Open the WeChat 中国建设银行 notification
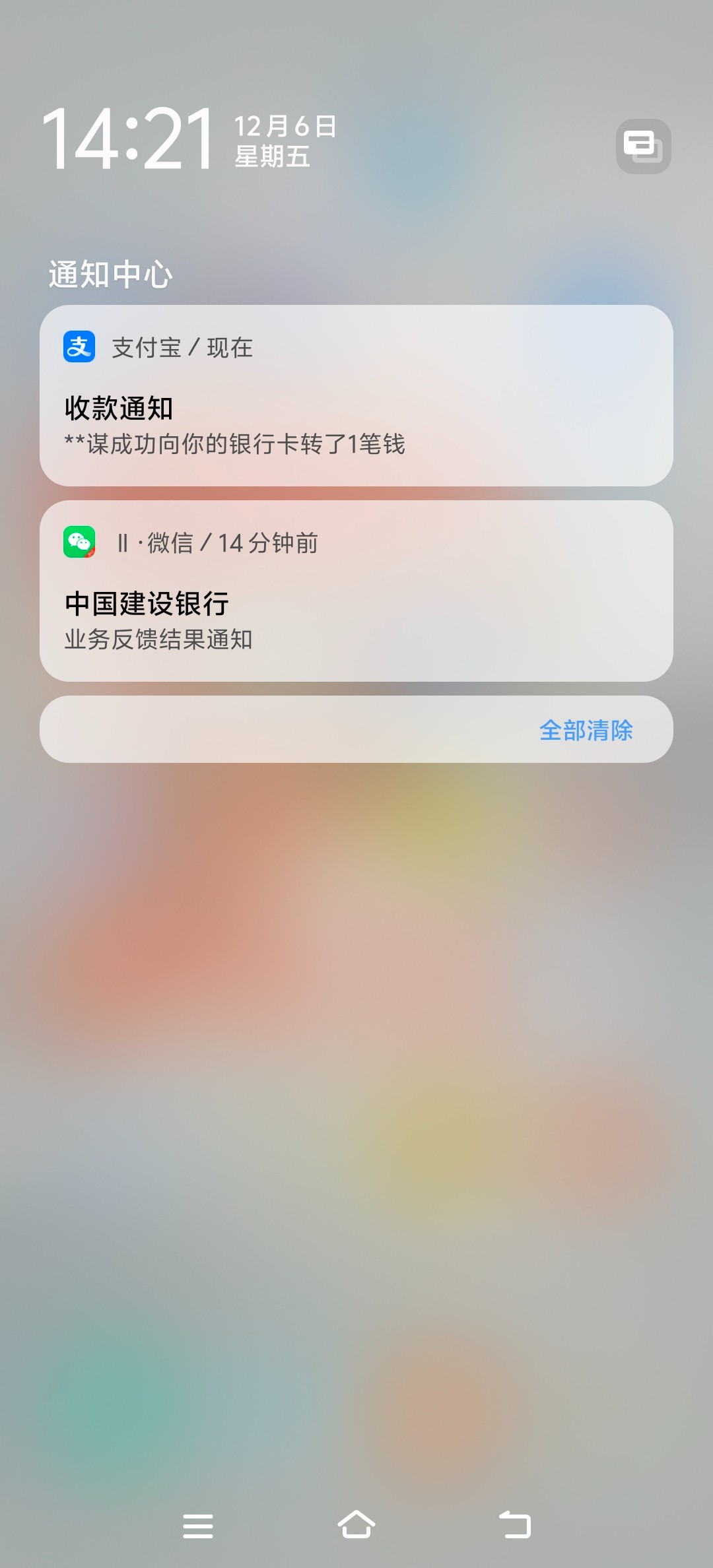Viewport: 713px width, 1568px height. 356,604
